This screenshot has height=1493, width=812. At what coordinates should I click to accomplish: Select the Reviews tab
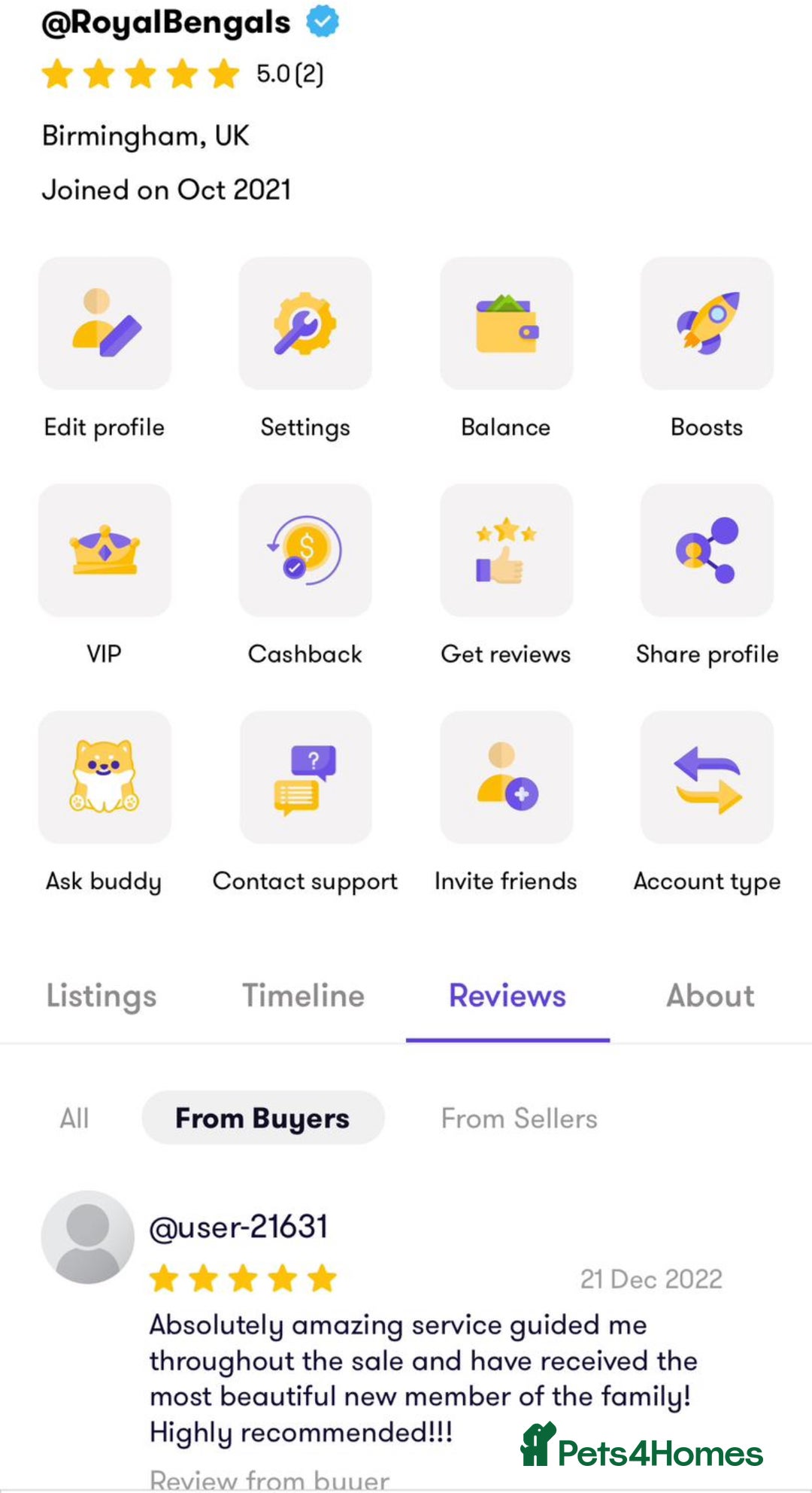tap(507, 996)
